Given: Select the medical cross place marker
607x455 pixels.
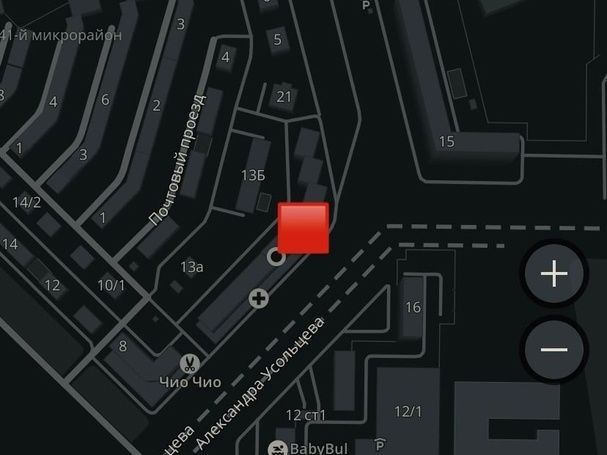Looking at the screenshot, I should point(258,297).
